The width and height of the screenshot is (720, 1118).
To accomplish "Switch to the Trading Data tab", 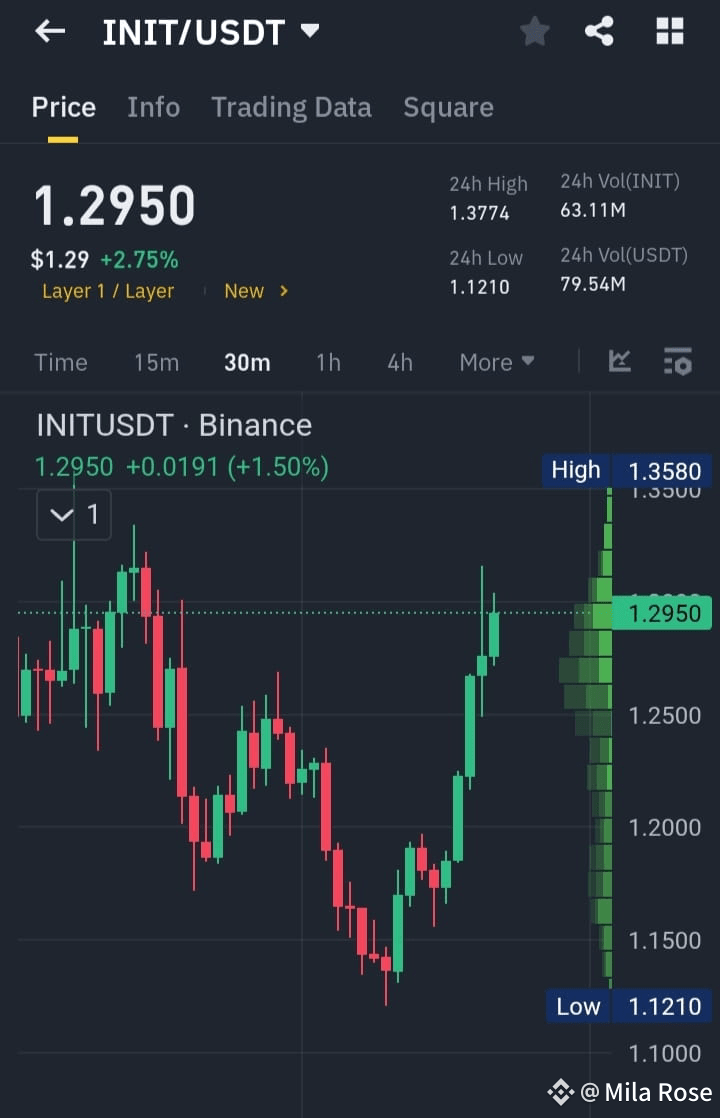I will click(x=291, y=107).
